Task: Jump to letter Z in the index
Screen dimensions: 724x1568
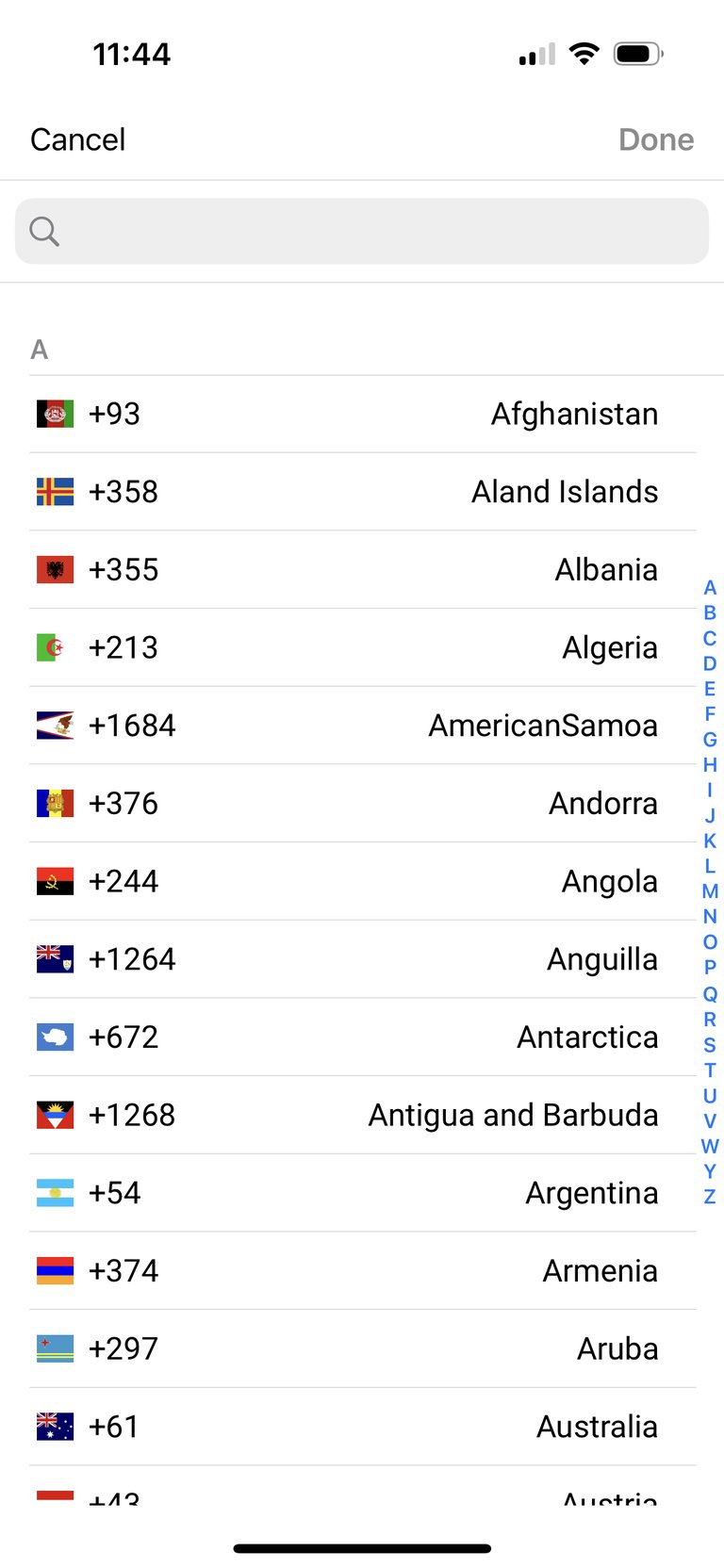Action: [x=710, y=1197]
